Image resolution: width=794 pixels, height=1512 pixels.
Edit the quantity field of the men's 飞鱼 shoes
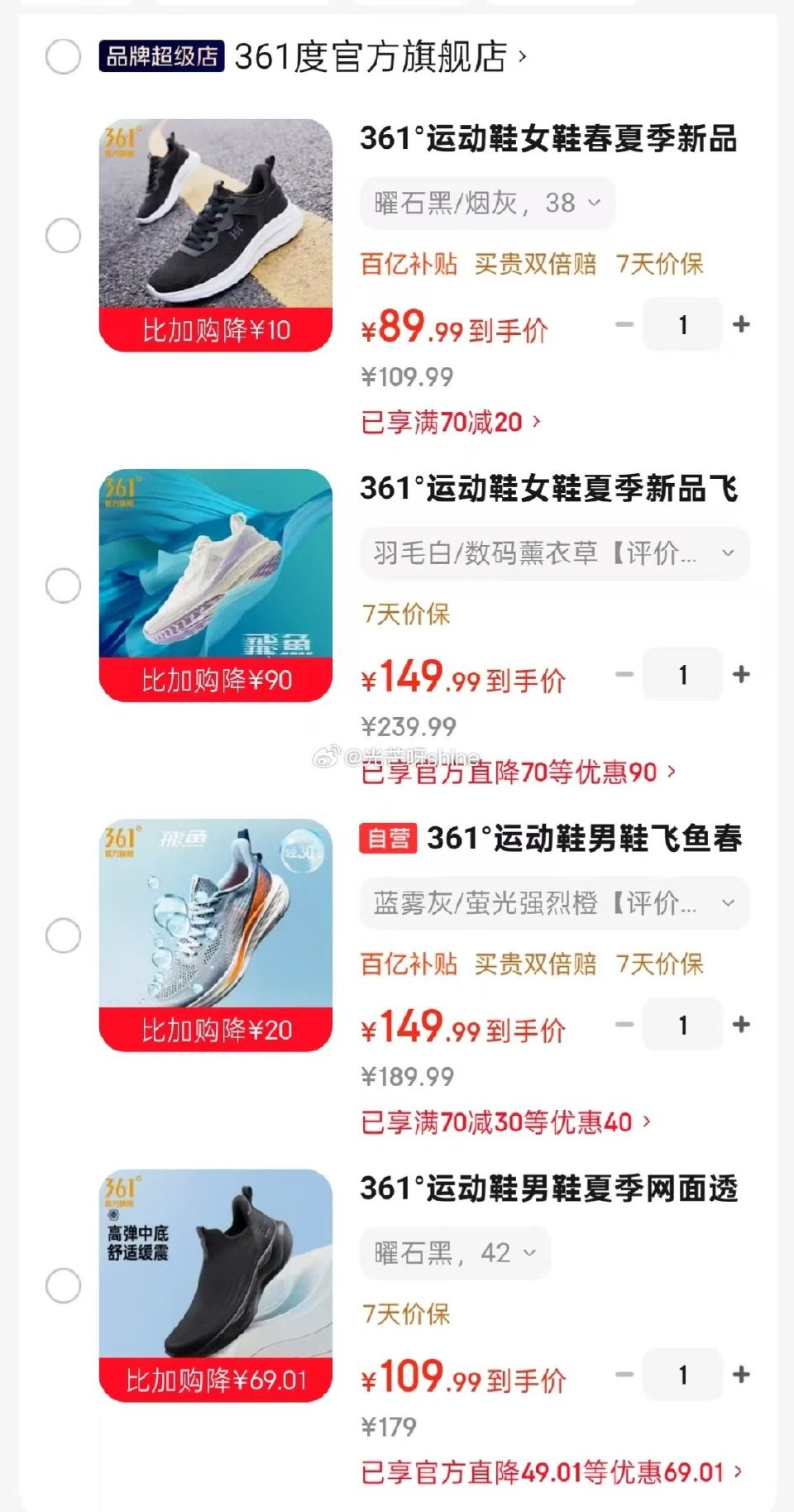(682, 1026)
